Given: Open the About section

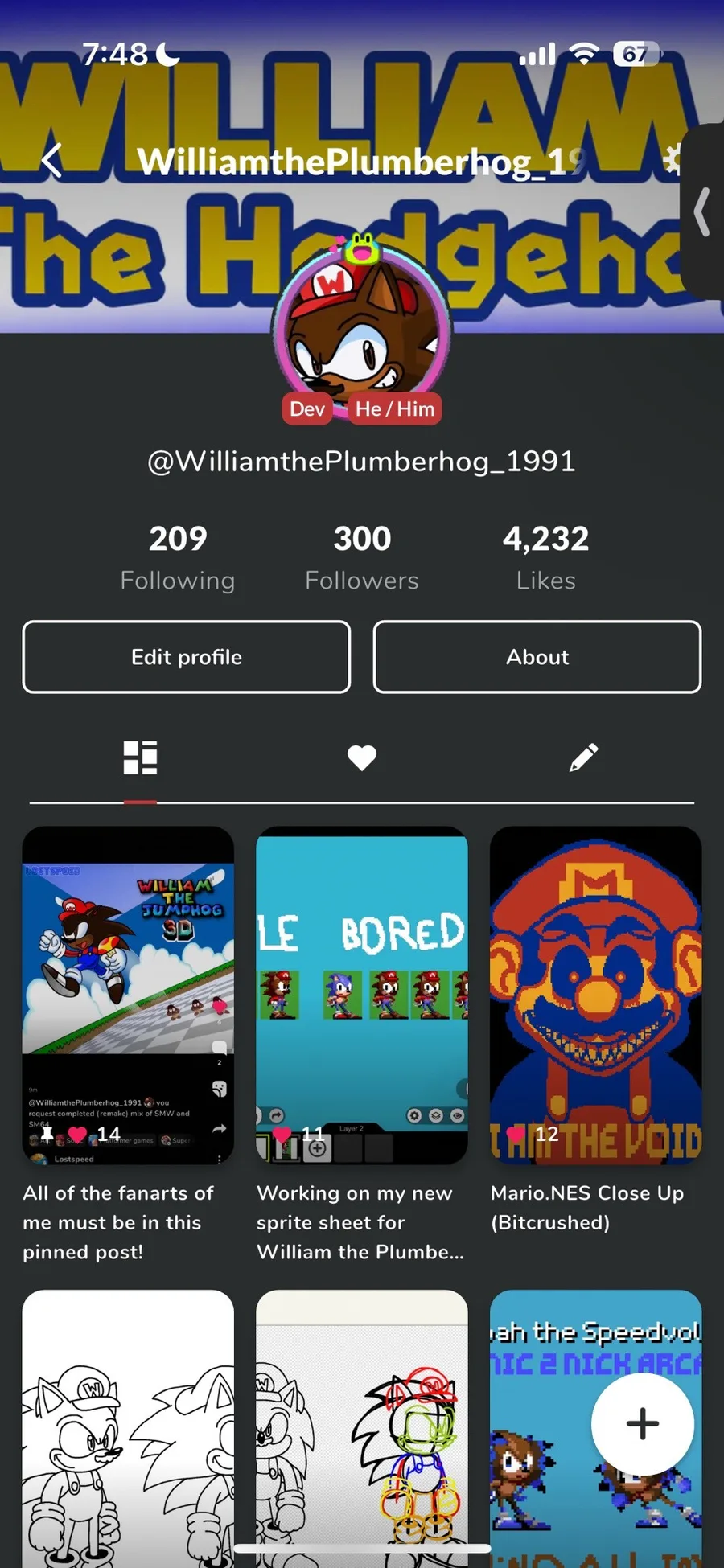Looking at the screenshot, I should tap(537, 657).
